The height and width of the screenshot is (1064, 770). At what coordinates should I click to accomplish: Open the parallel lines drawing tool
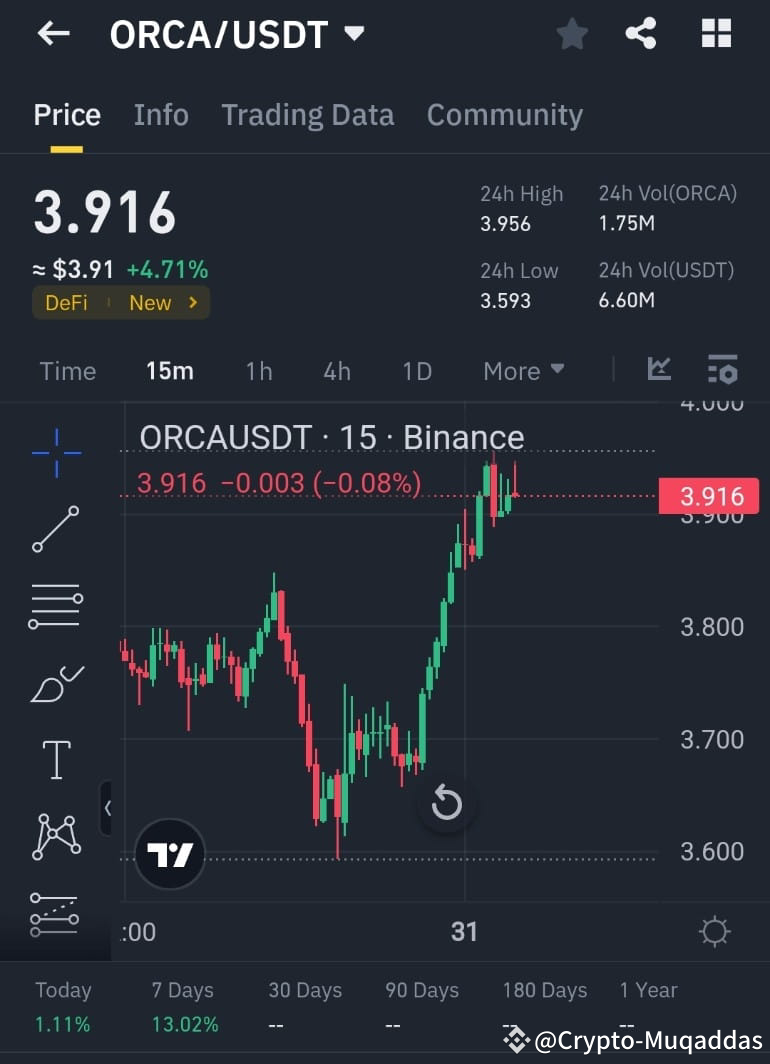click(56, 604)
